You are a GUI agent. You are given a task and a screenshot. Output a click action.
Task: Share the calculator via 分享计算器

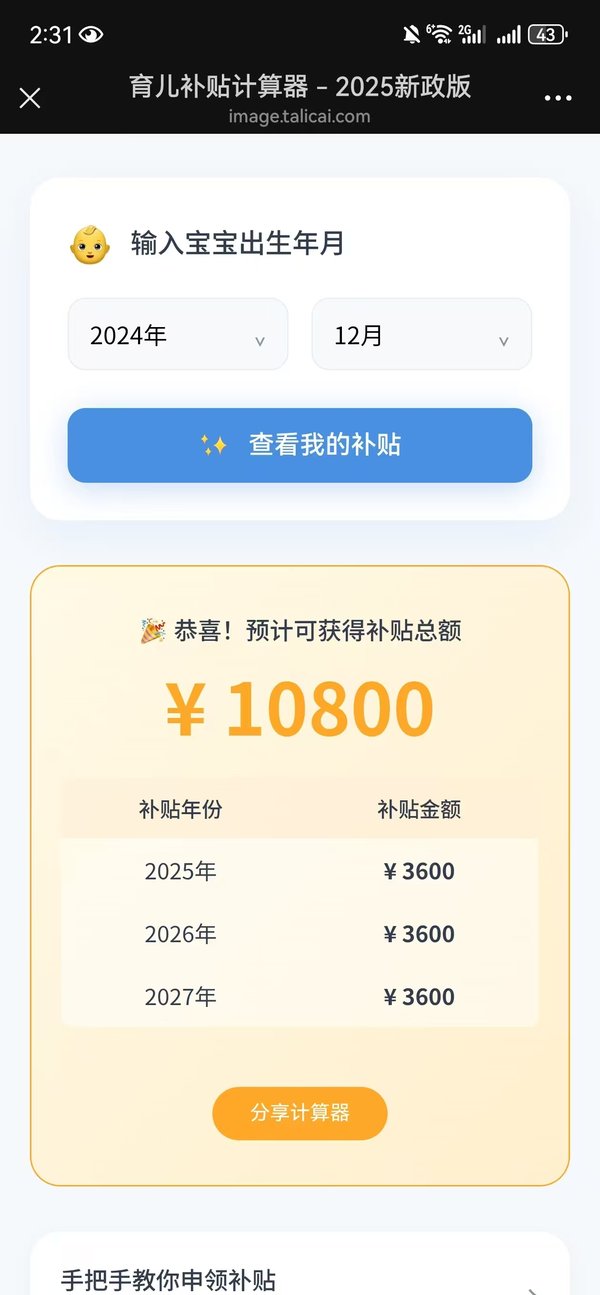tap(300, 1113)
